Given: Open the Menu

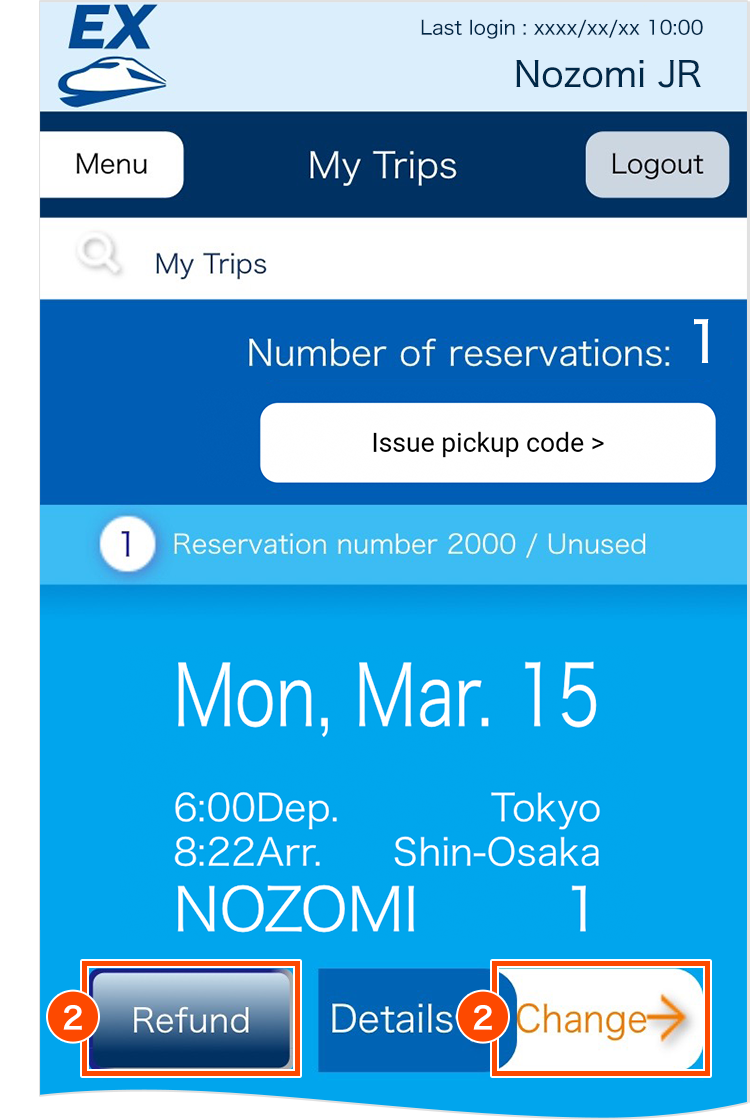Looking at the screenshot, I should pos(110,164).
